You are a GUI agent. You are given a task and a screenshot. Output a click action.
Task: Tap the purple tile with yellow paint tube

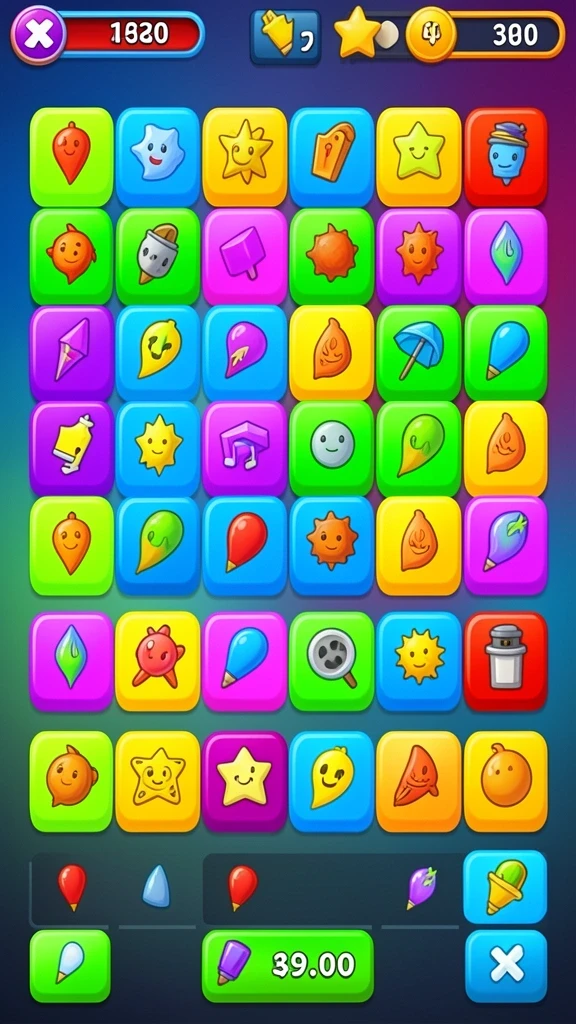tap(71, 448)
